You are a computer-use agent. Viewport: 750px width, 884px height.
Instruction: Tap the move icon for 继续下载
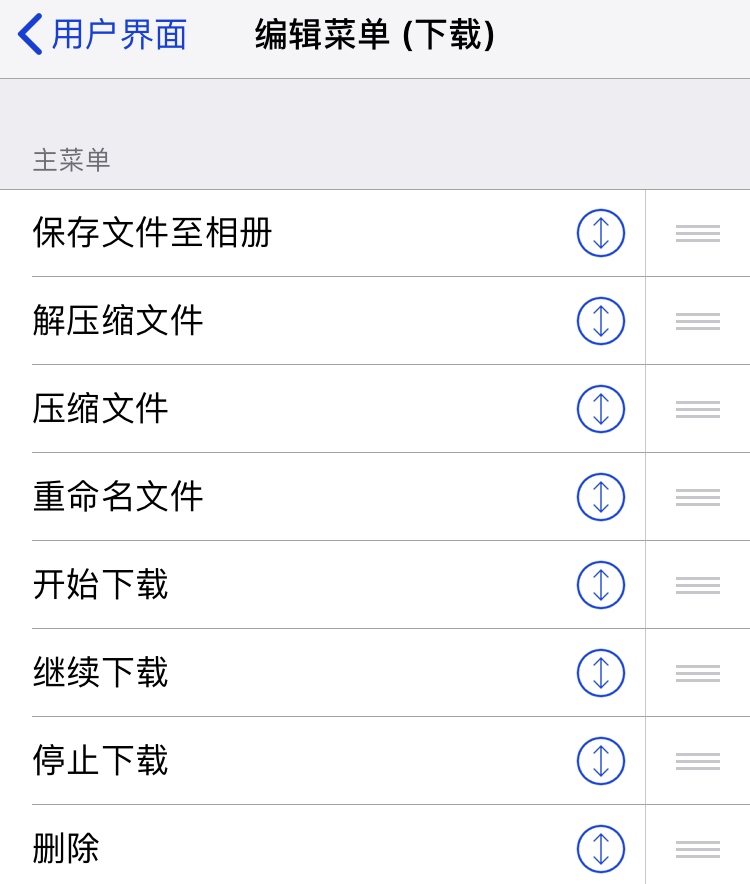coord(601,673)
